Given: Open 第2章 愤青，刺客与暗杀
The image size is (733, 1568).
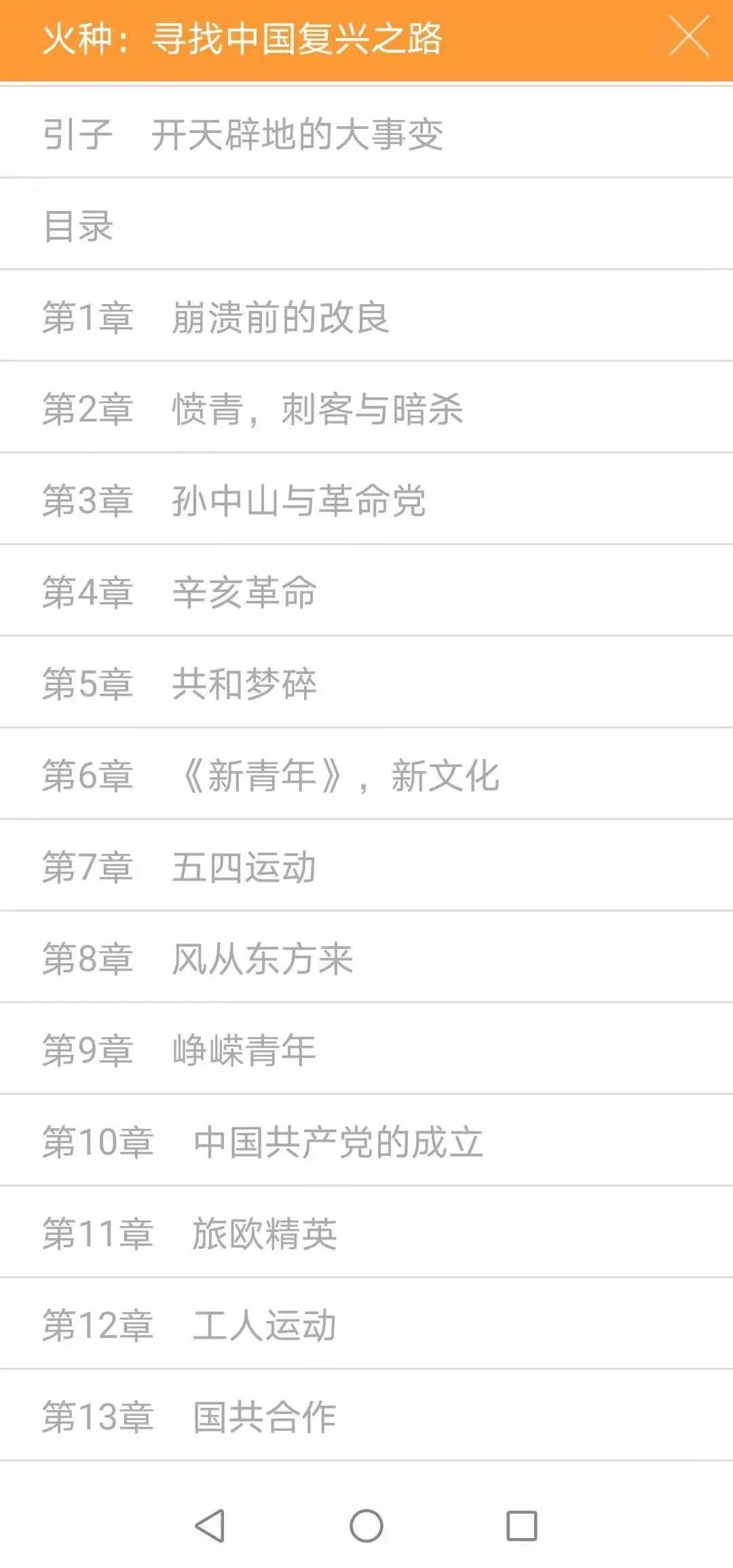Looking at the screenshot, I should [x=255, y=409].
